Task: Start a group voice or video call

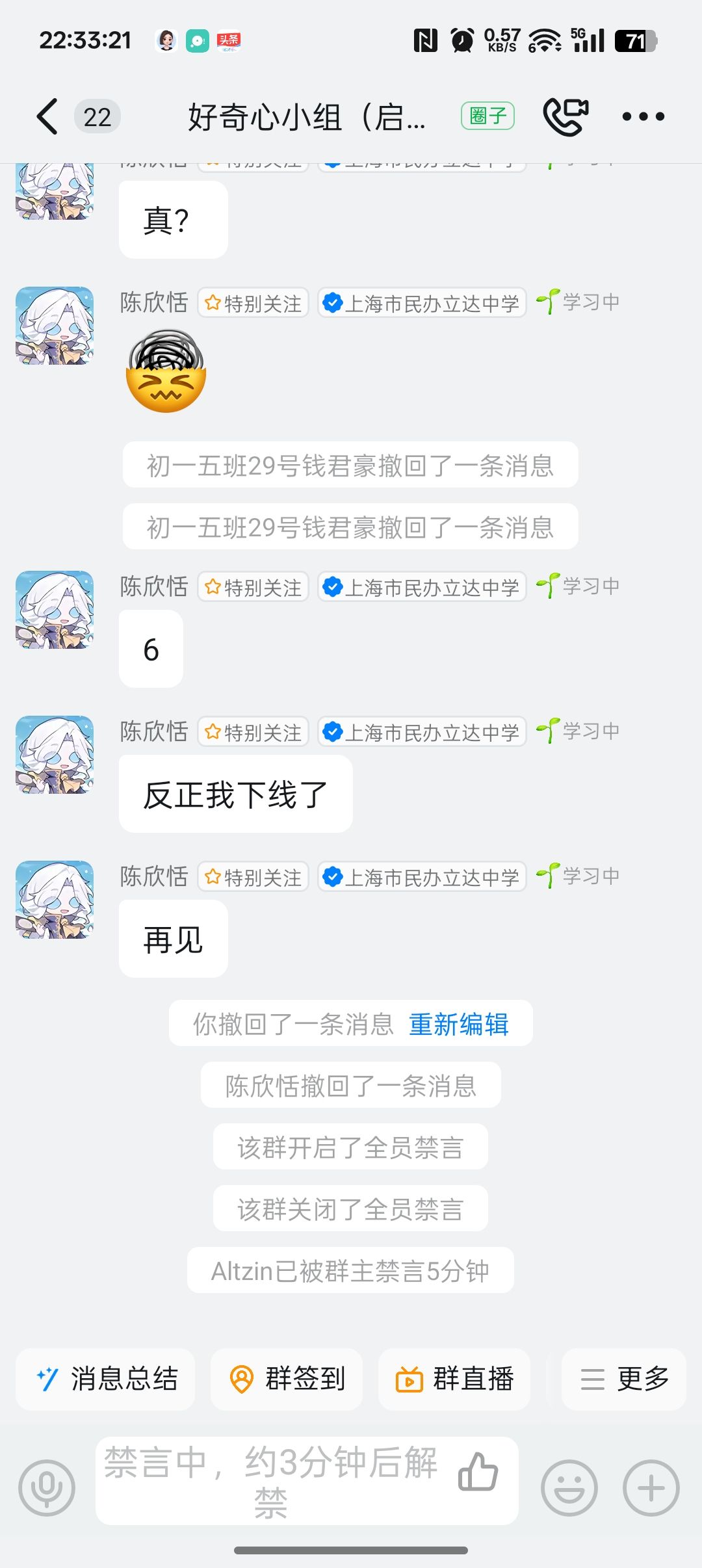Action: pyautogui.click(x=565, y=116)
